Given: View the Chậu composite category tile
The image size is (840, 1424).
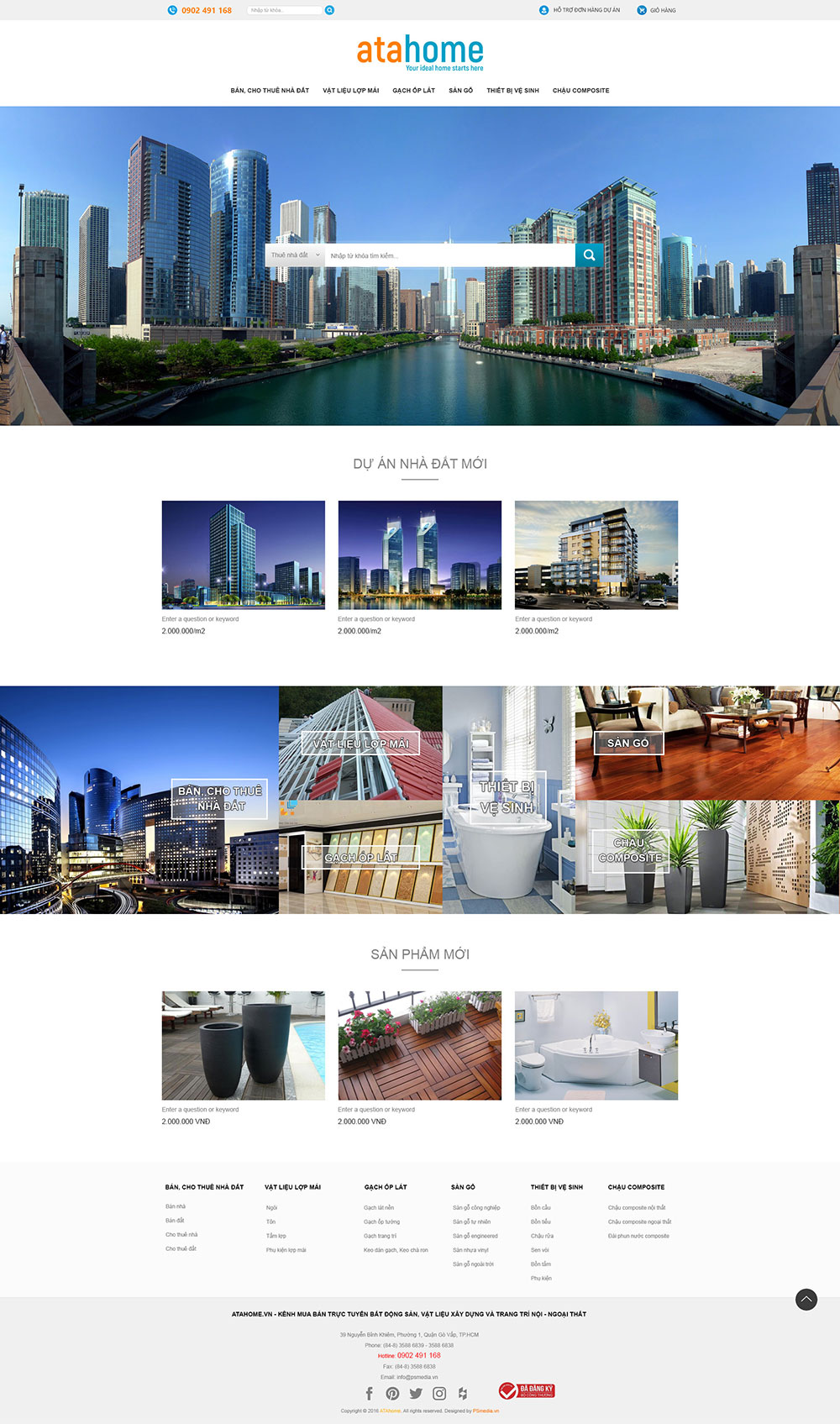Looking at the screenshot, I should pyautogui.click(x=630, y=850).
